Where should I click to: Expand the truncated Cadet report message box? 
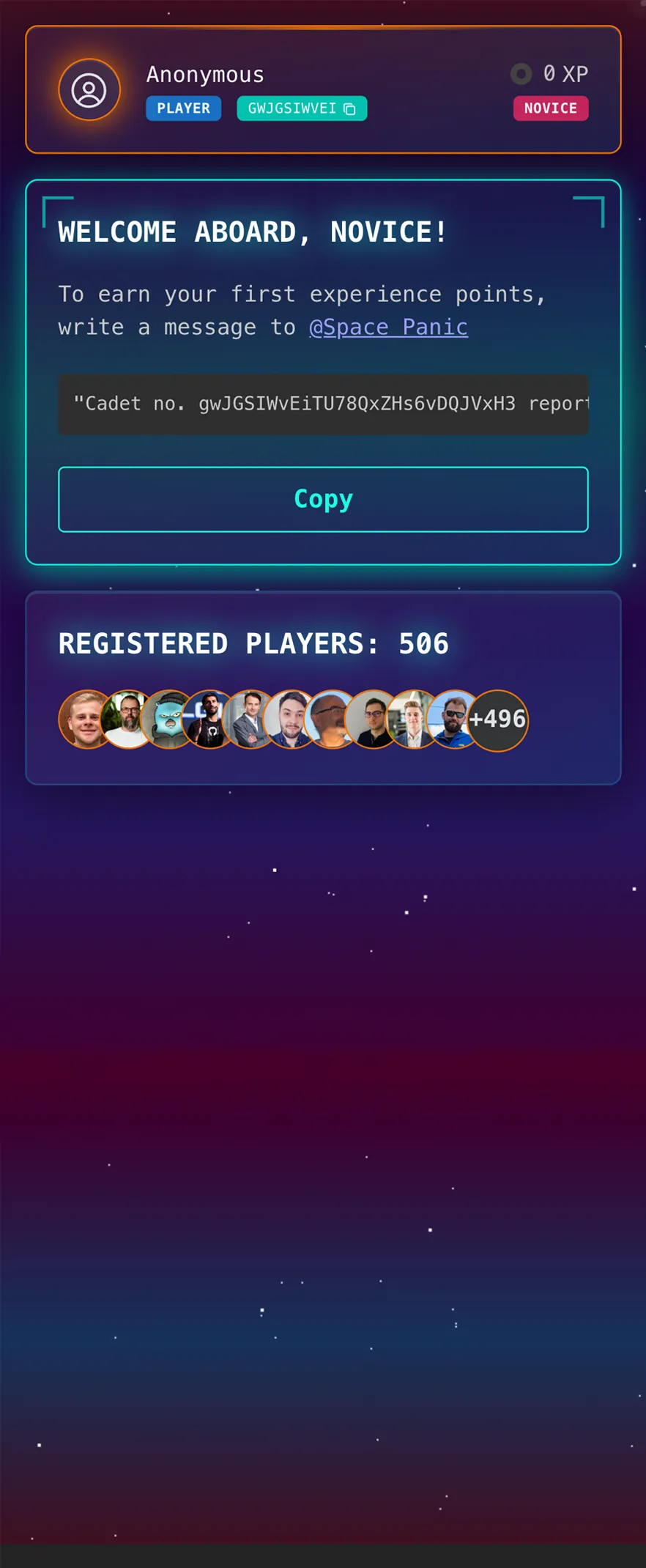pos(323,404)
